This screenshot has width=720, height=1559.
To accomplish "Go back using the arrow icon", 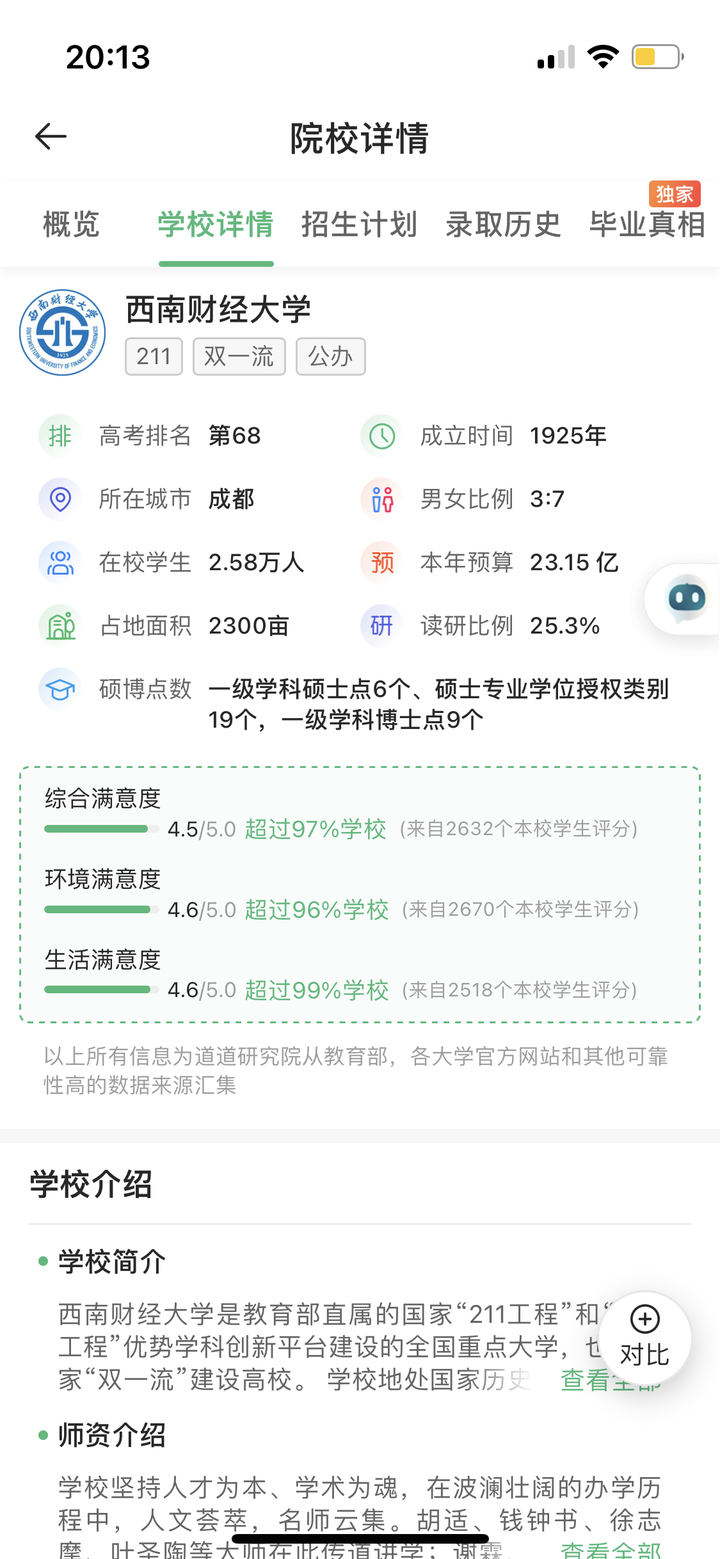I will pyautogui.click(x=50, y=137).
